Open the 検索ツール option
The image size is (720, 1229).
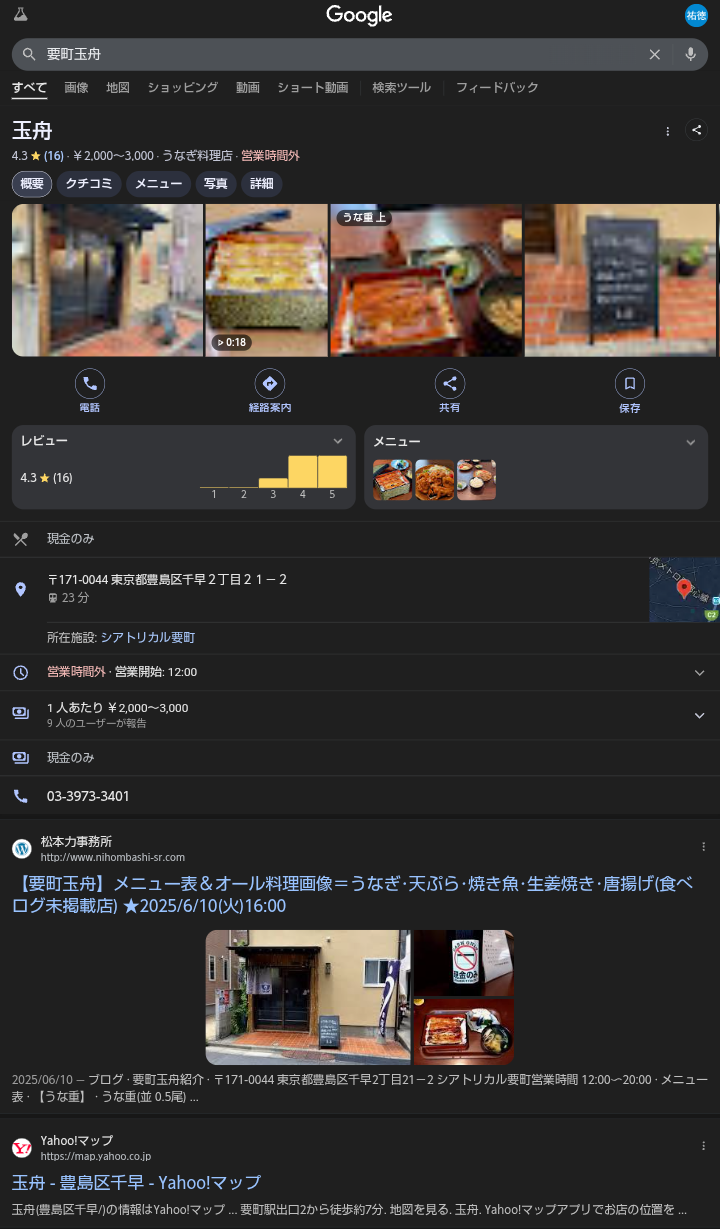tap(401, 88)
